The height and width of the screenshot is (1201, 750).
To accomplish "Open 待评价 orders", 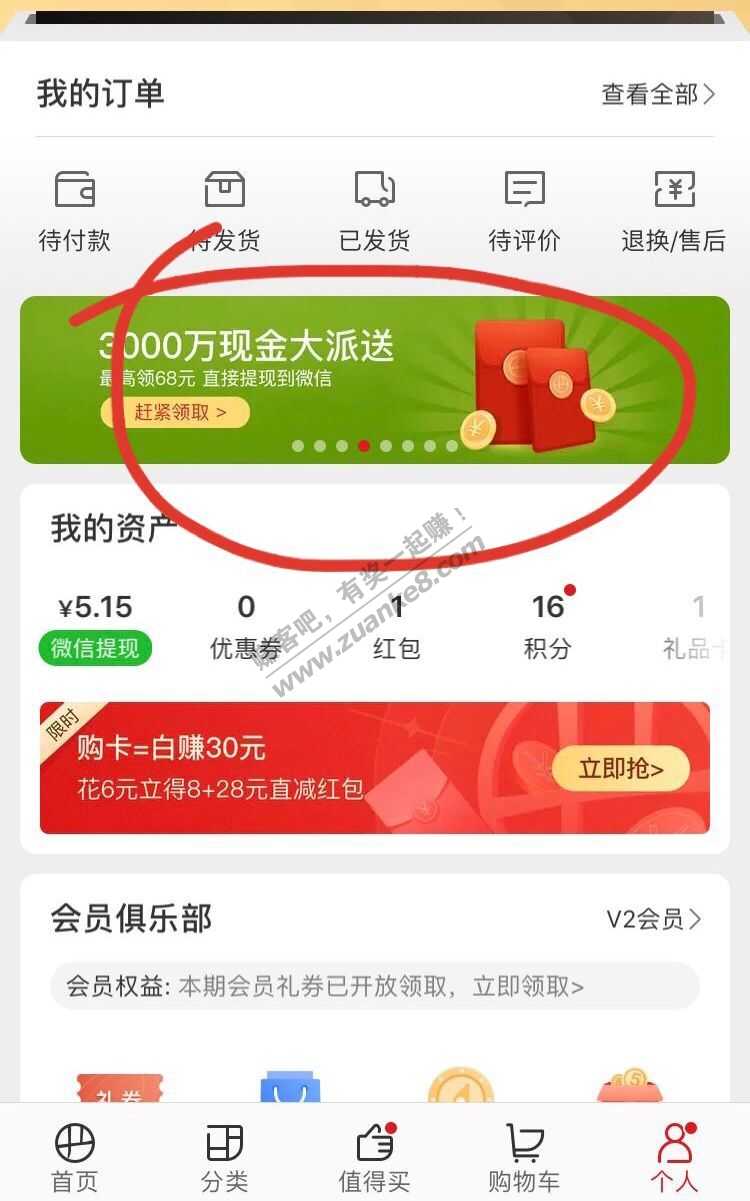I will tap(524, 211).
